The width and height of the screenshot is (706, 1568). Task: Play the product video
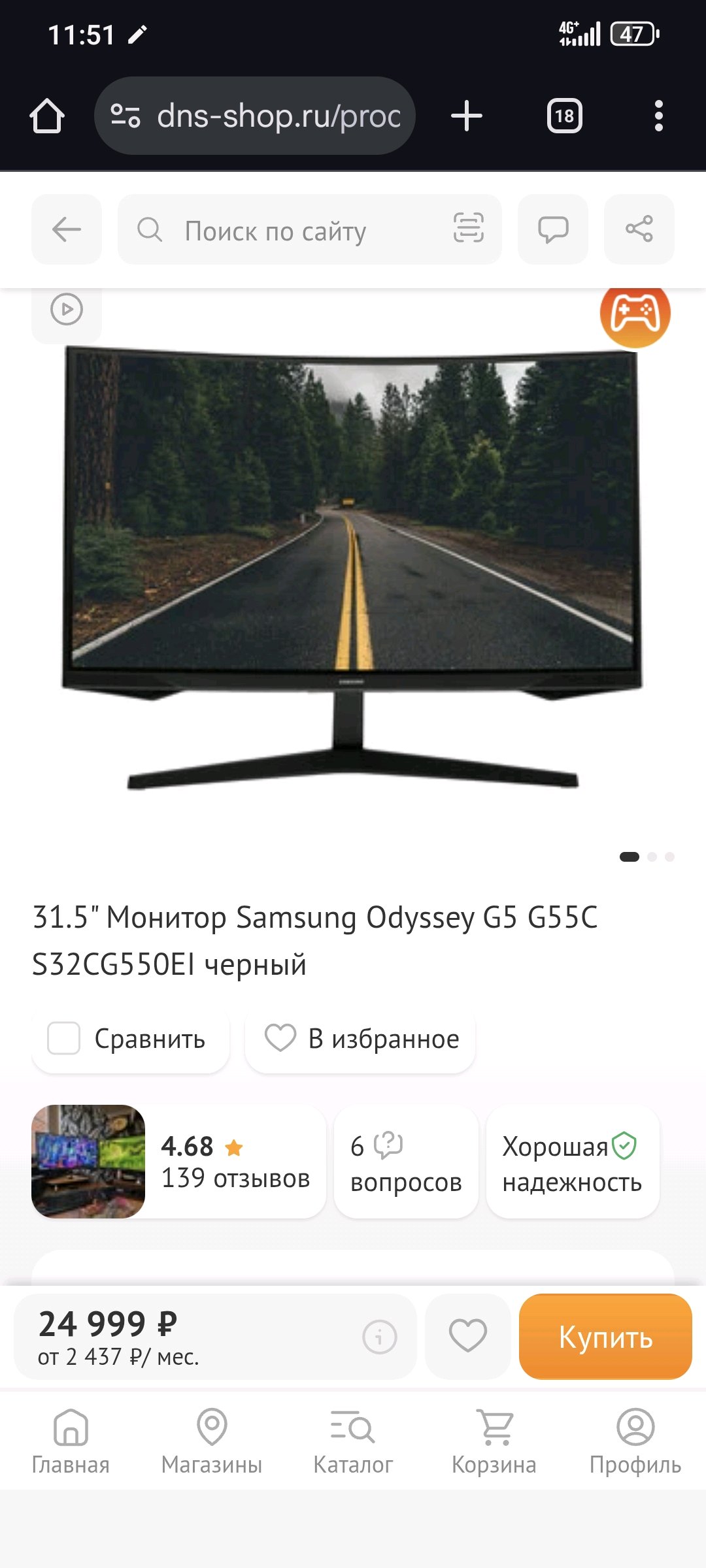(67, 310)
